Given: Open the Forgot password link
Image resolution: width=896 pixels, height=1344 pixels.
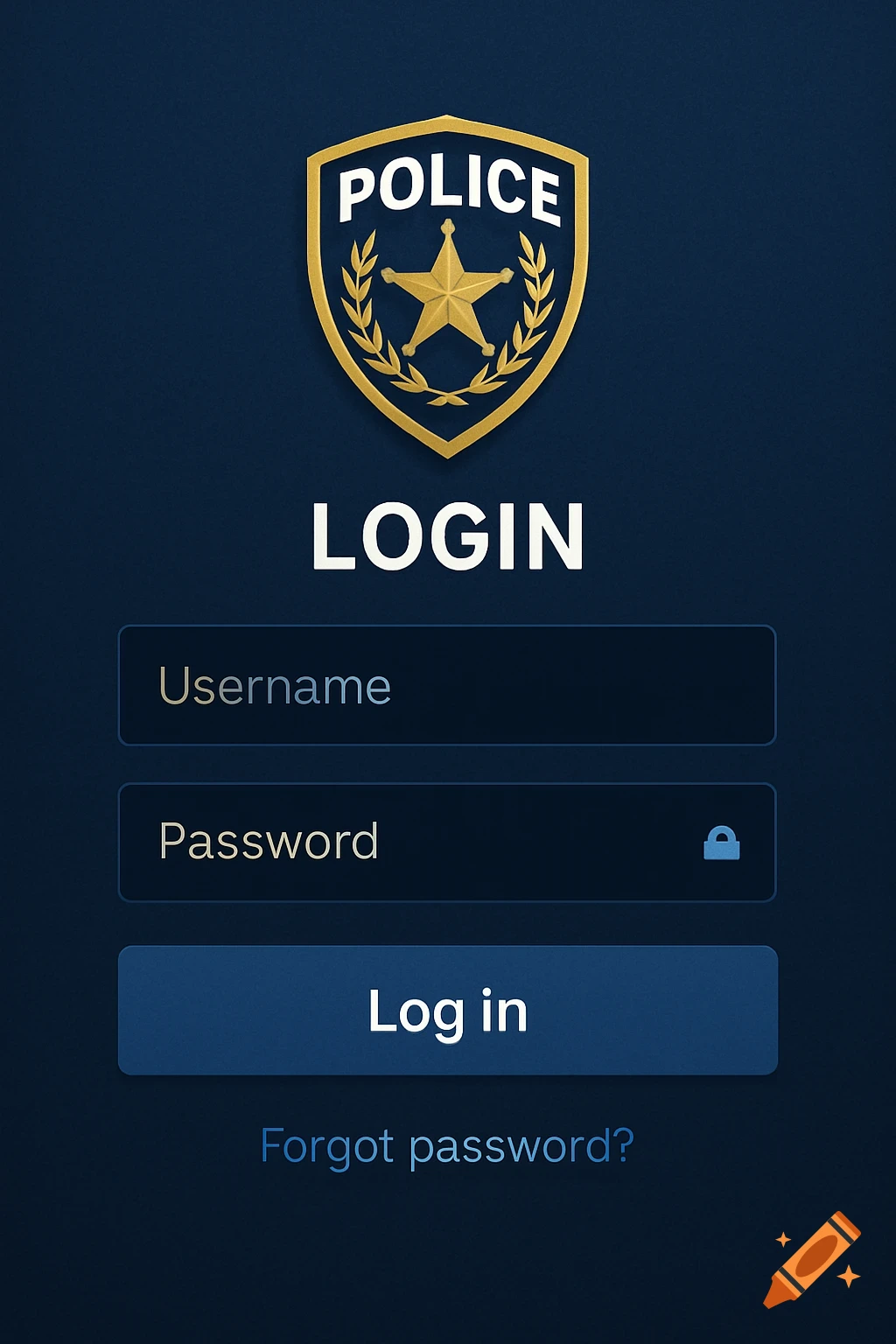Looking at the screenshot, I should pos(448,1144).
